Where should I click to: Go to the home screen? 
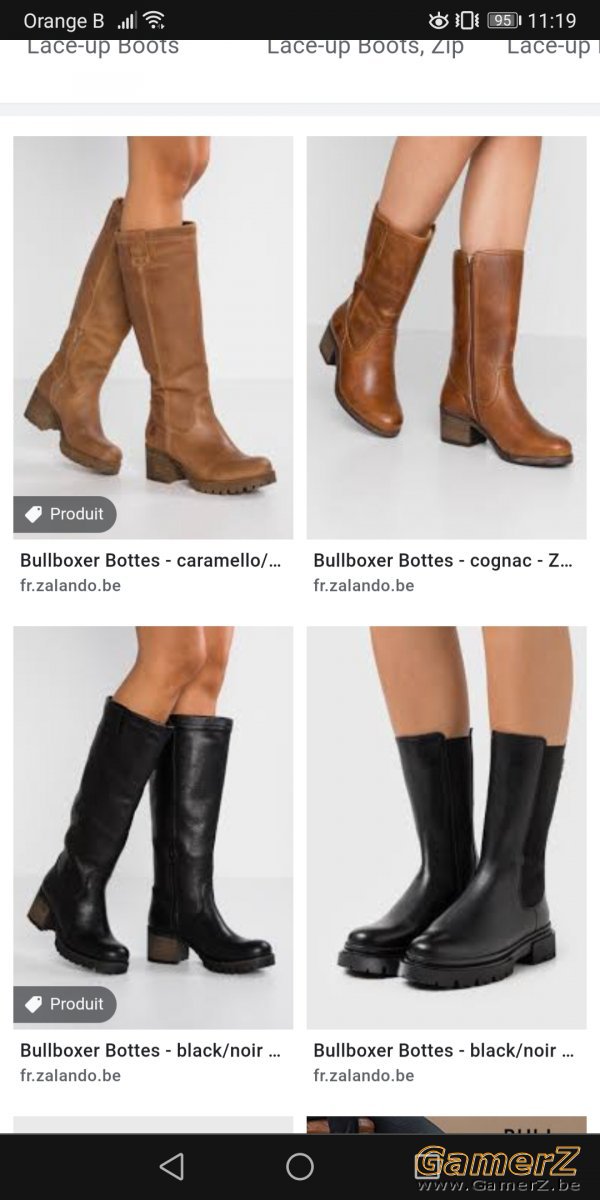[x=300, y=1166]
